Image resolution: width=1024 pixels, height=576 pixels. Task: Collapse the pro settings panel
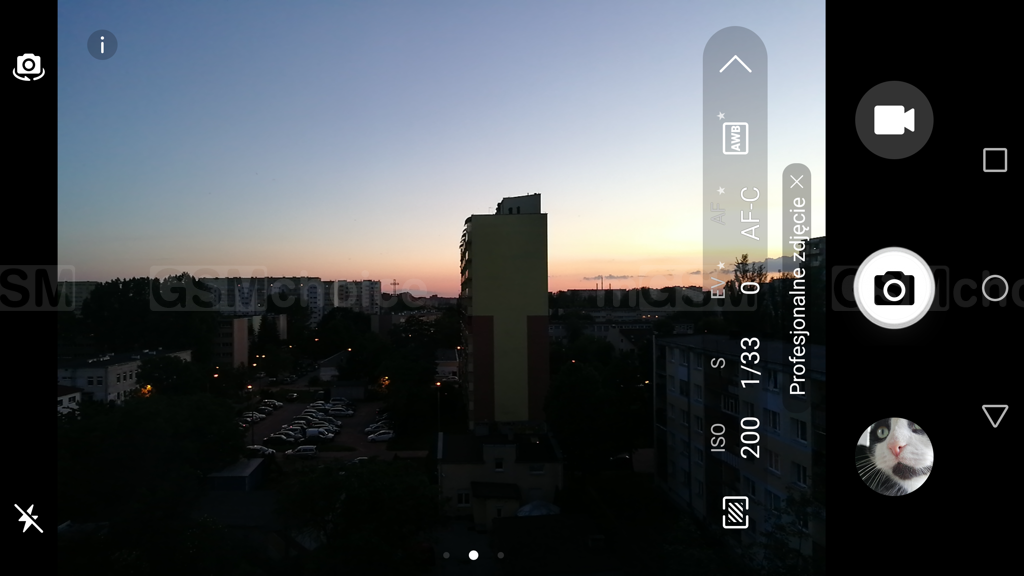point(735,65)
